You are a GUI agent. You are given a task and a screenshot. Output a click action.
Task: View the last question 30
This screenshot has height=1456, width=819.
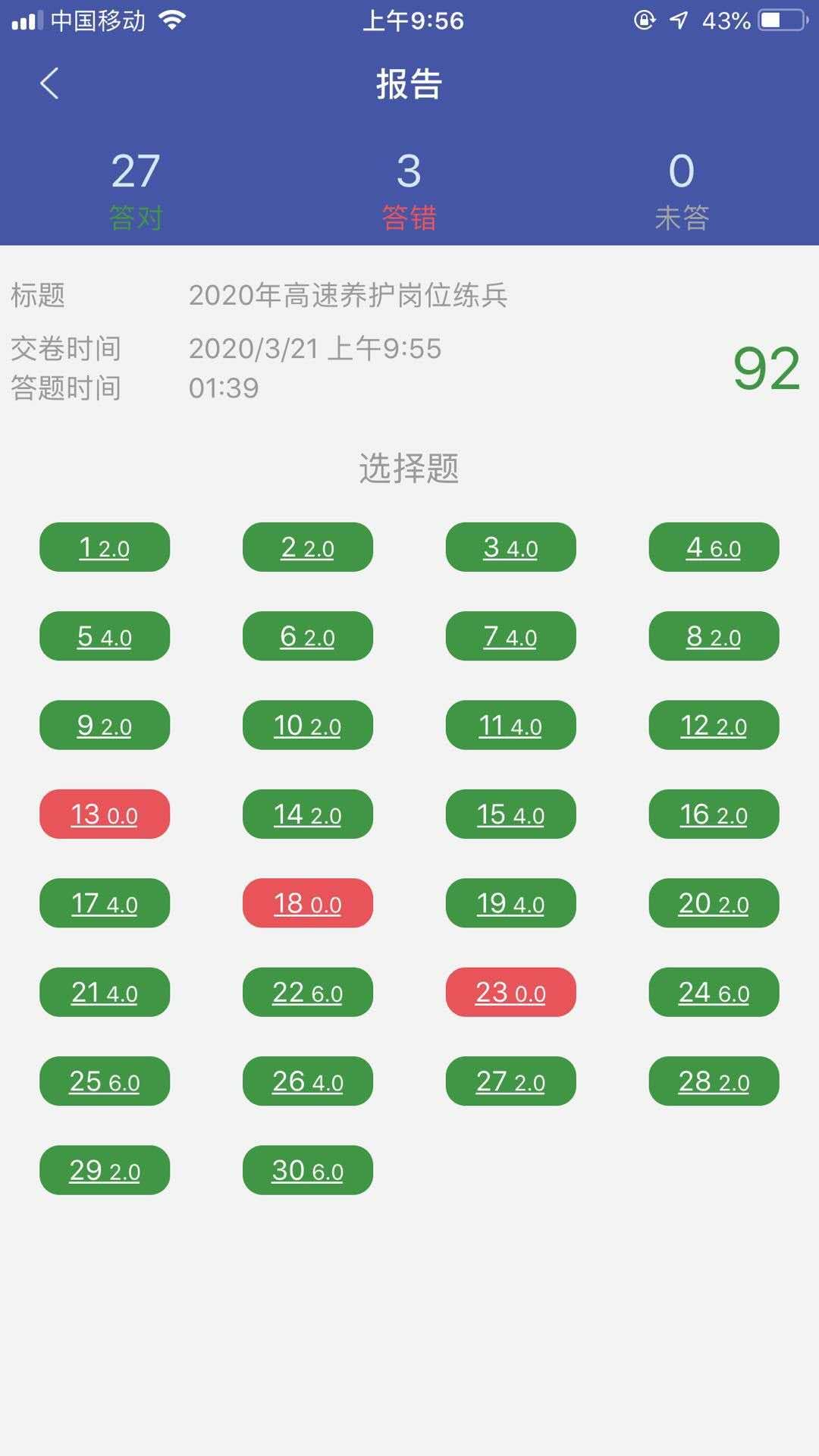pos(308,1170)
